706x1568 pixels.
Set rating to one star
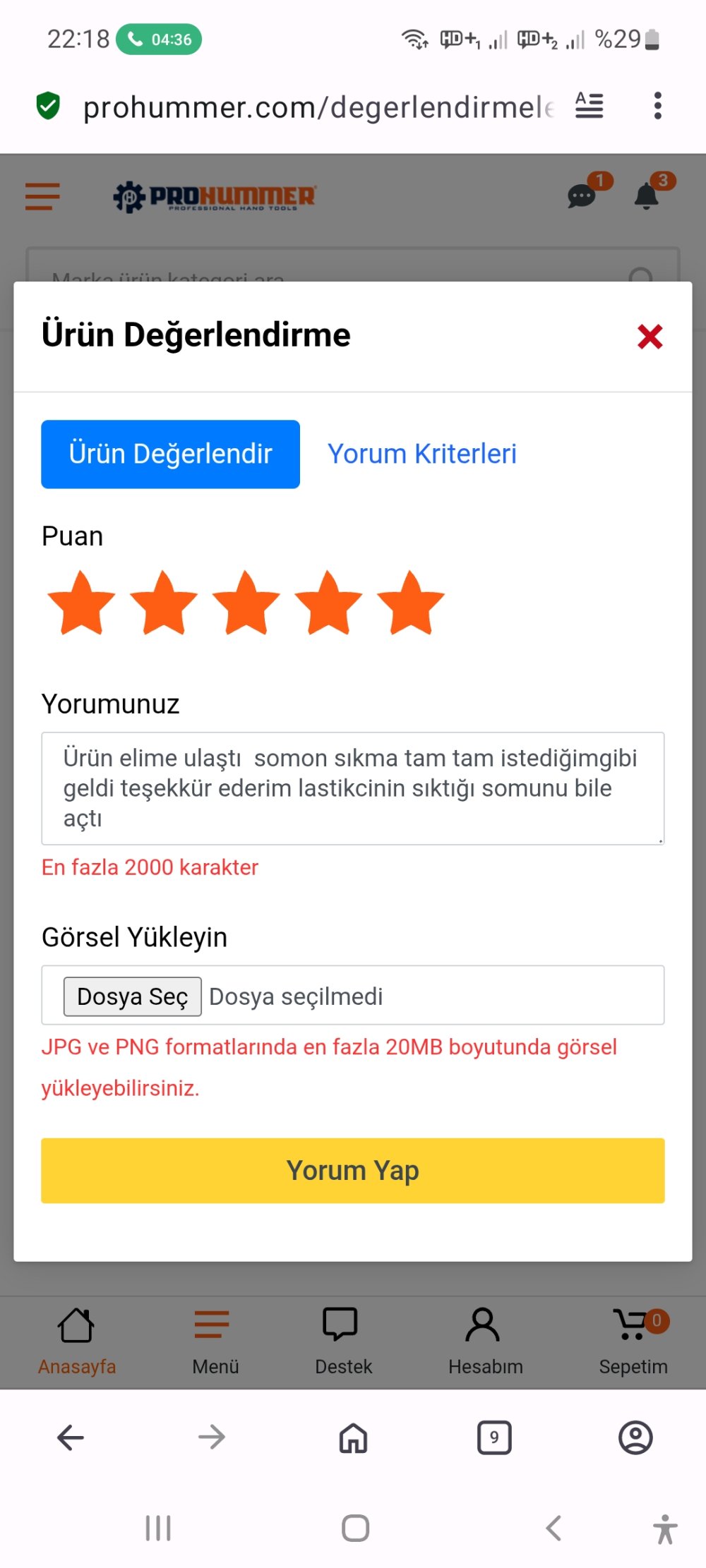coord(81,603)
